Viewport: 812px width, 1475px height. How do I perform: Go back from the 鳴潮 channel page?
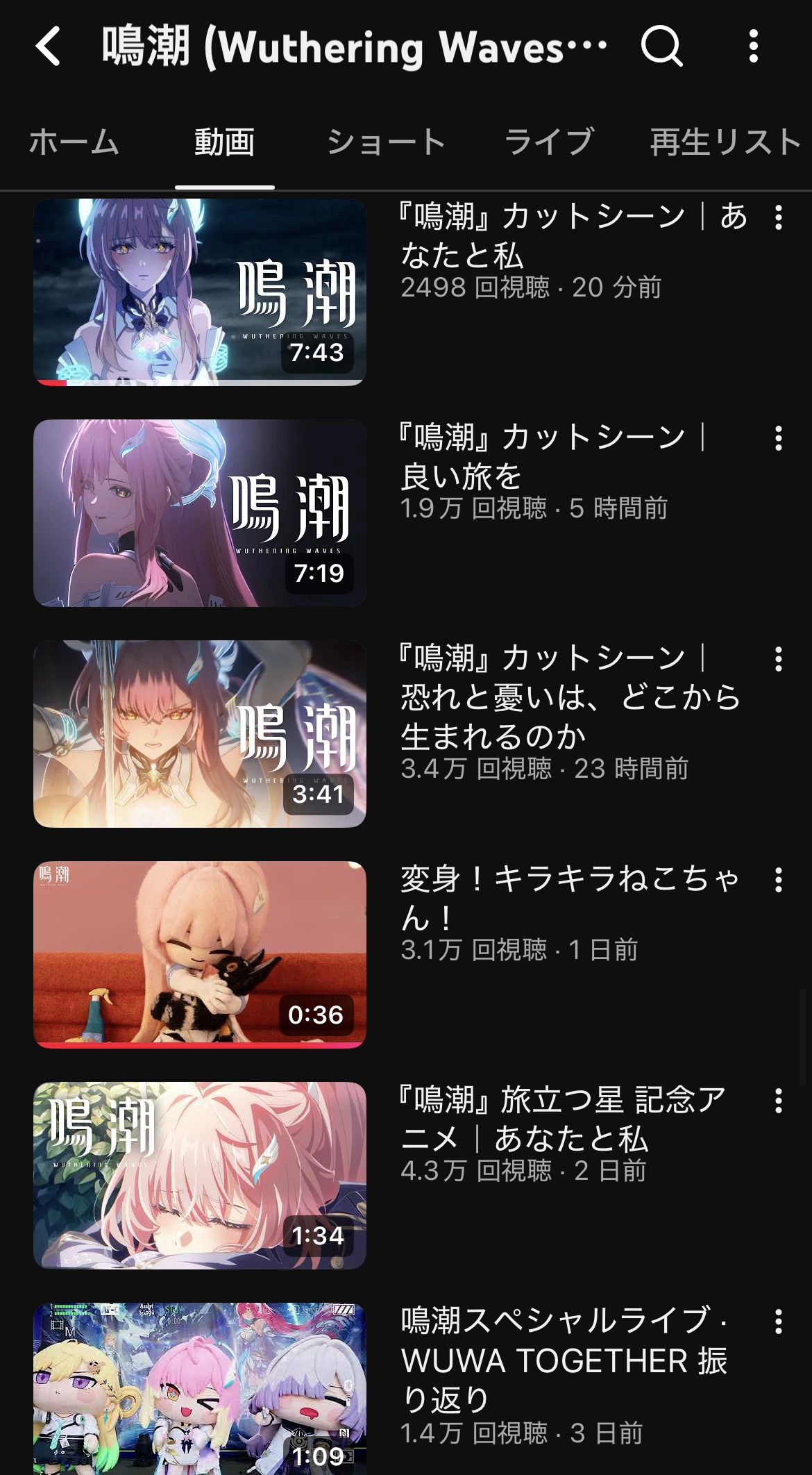49,47
